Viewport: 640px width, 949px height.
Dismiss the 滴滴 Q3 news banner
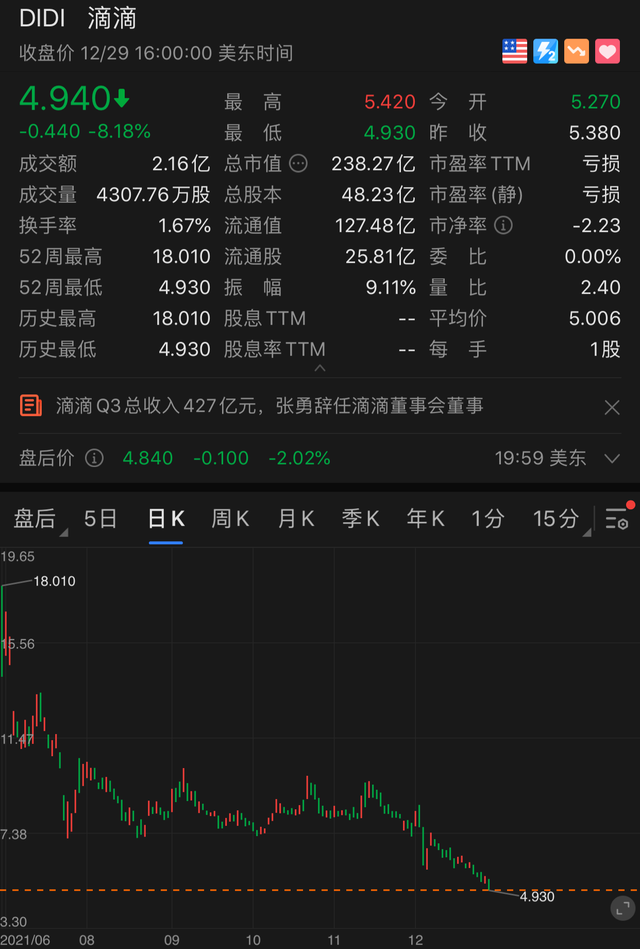[x=612, y=406]
